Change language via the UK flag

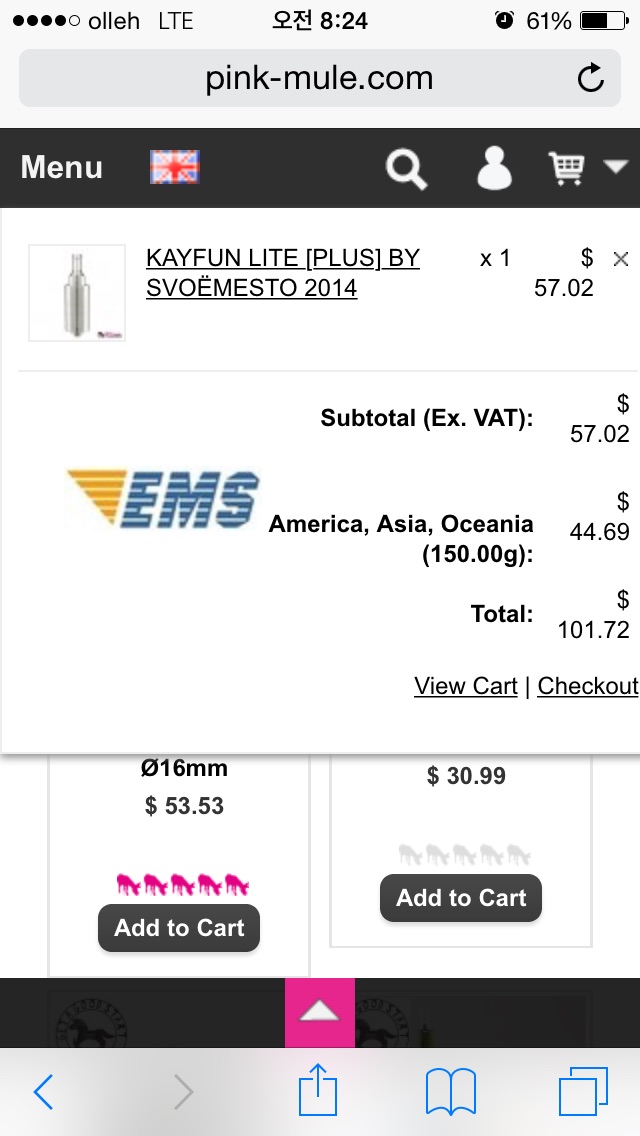pyautogui.click(x=175, y=167)
